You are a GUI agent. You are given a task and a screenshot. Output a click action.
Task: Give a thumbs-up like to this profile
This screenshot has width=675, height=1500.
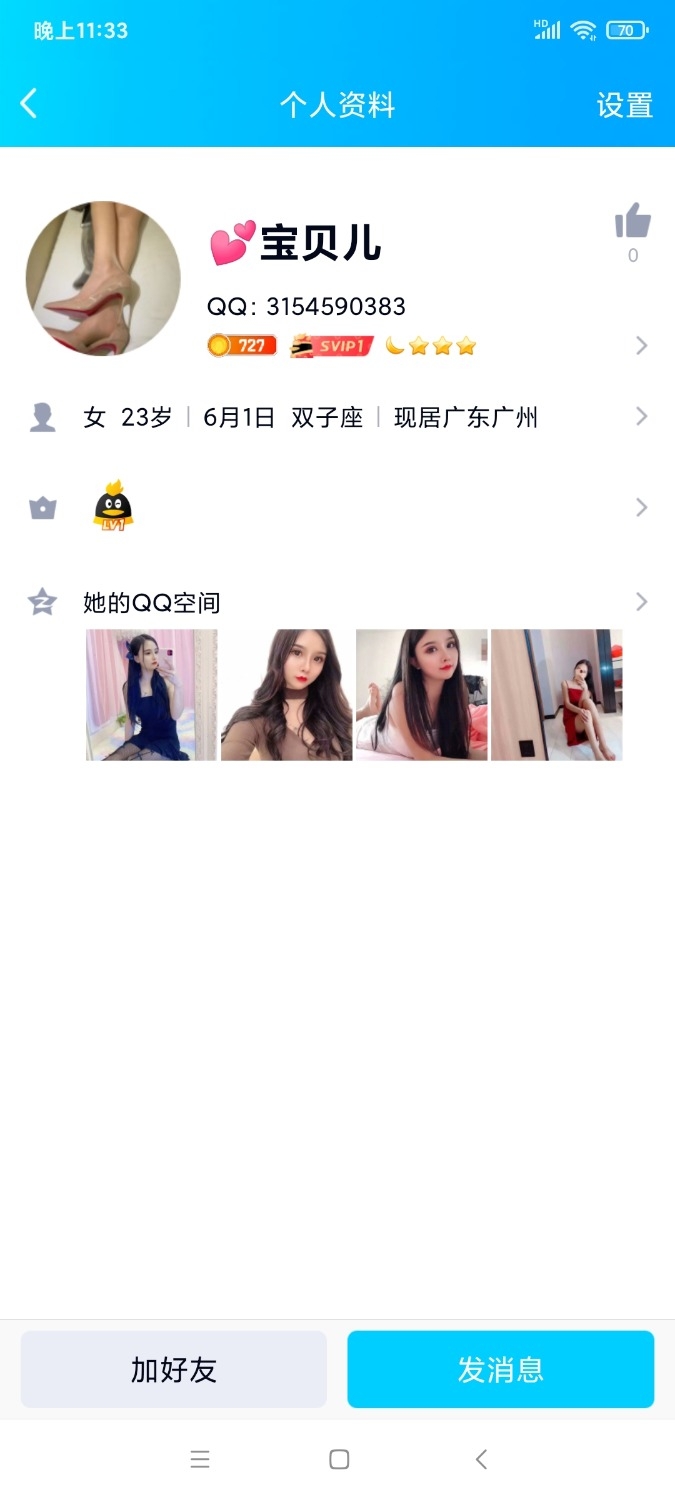tap(632, 221)
